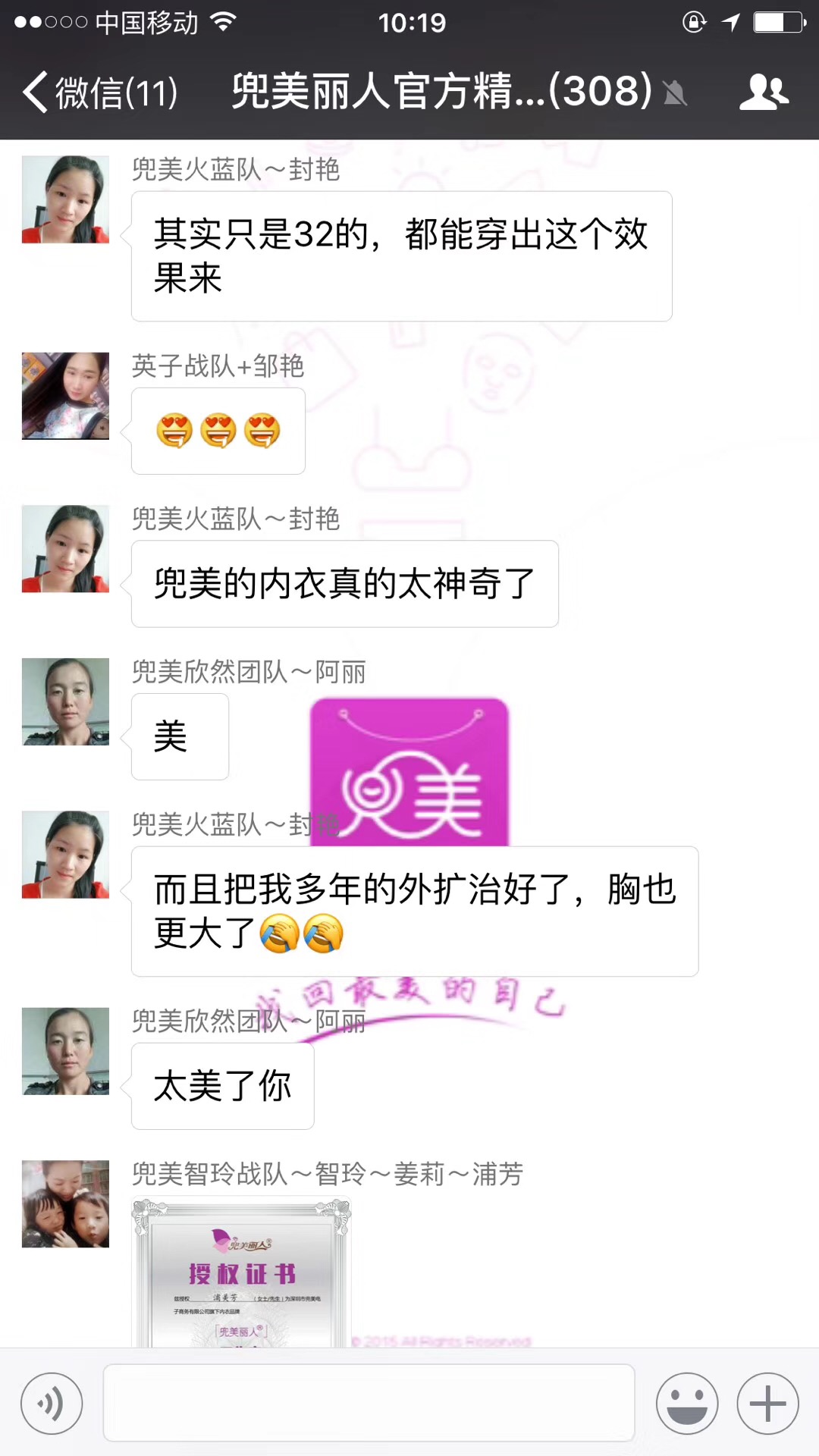Switch to voice message input
Viewport: 819px width, 1456px height.
coord(52,1404)
